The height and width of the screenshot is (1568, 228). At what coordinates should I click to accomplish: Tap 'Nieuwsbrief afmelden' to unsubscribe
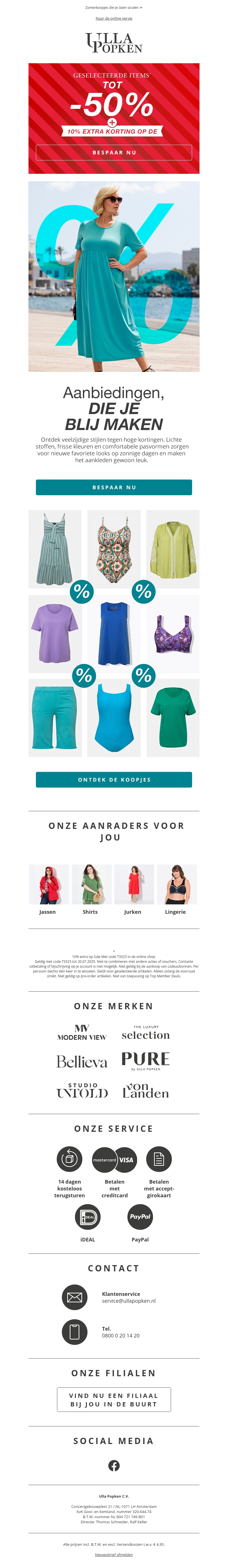[114, 1554]
